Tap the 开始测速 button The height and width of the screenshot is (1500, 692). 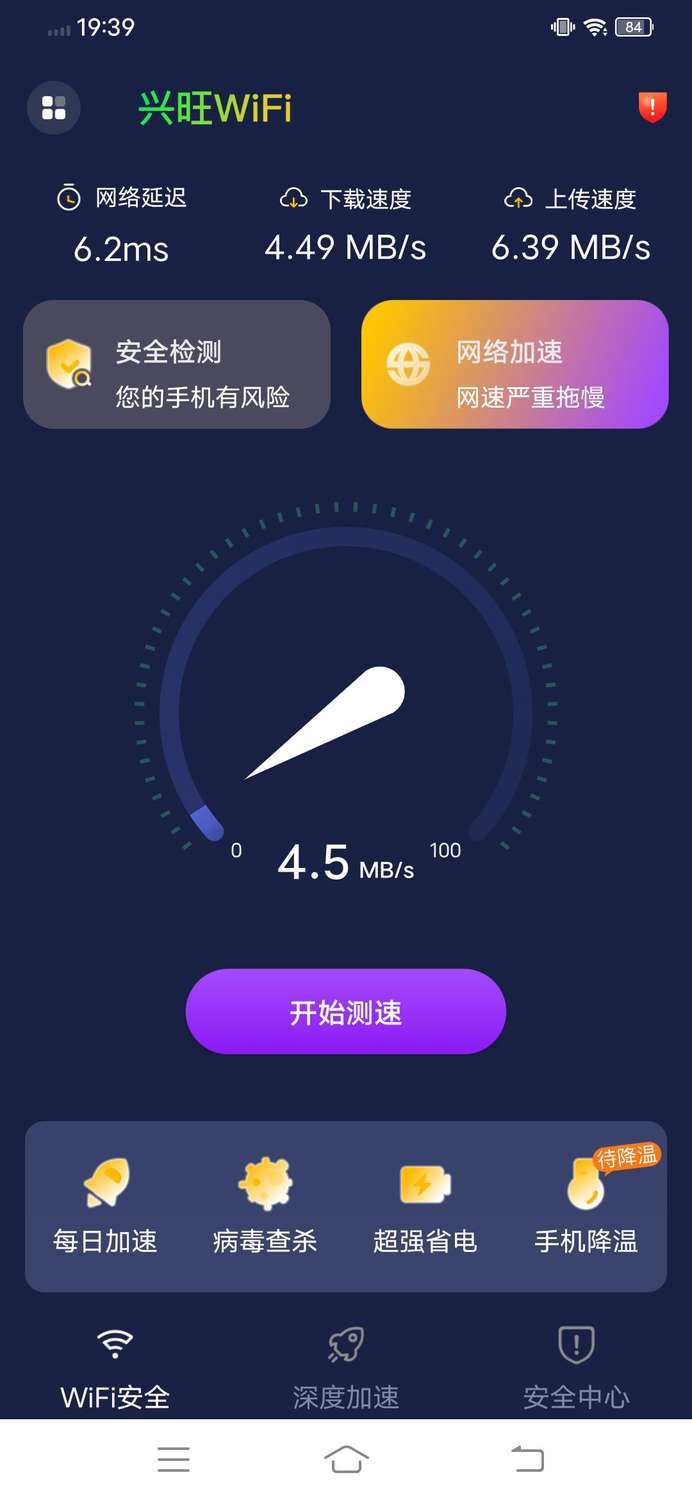[x=345, y=1011]
